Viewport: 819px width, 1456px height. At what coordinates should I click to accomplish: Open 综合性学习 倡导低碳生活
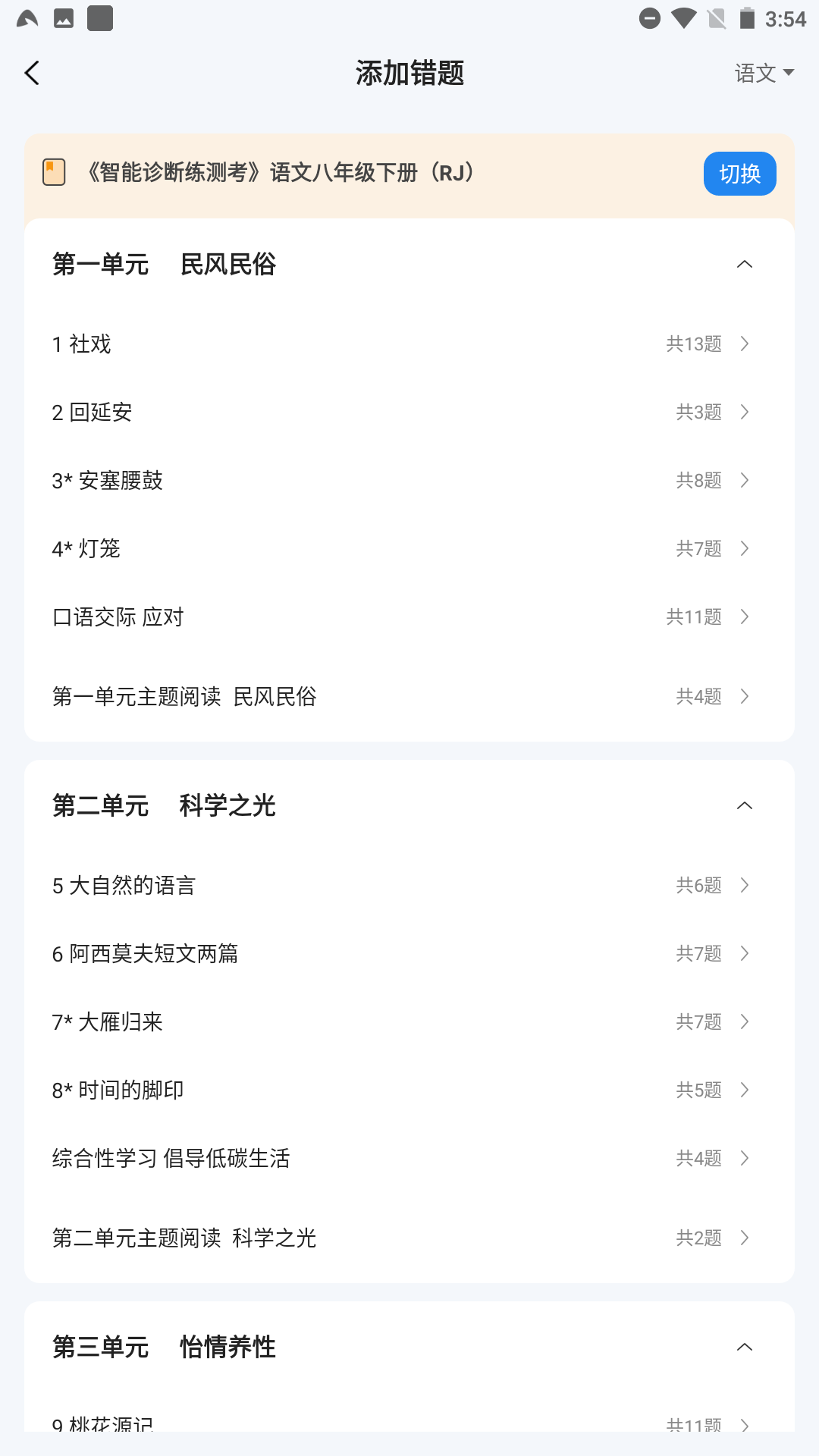[409, 1159]
